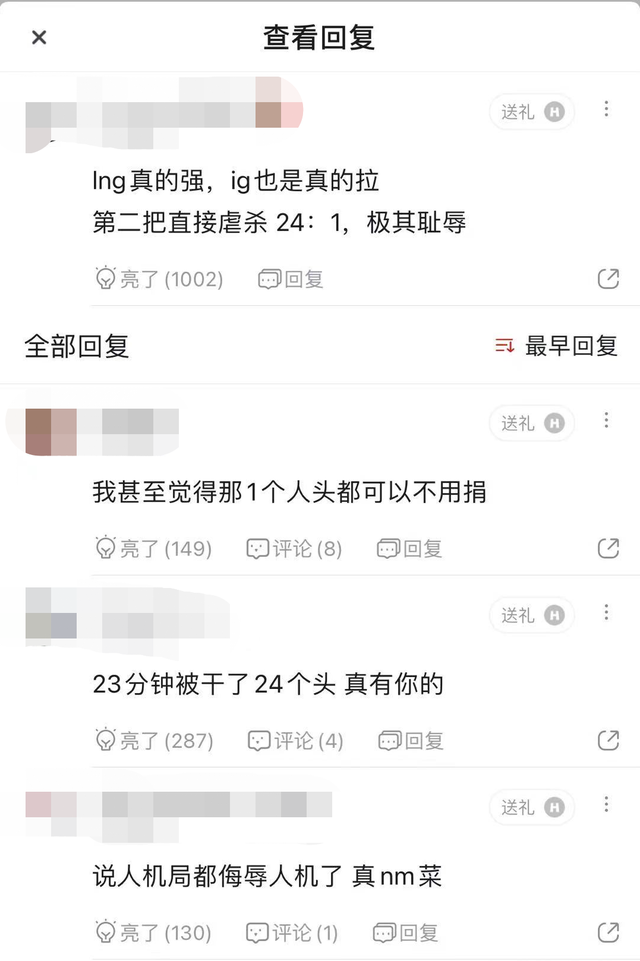
Task: Like the lng真的强 comment (亮了 1002)
Action: [159, 279]
